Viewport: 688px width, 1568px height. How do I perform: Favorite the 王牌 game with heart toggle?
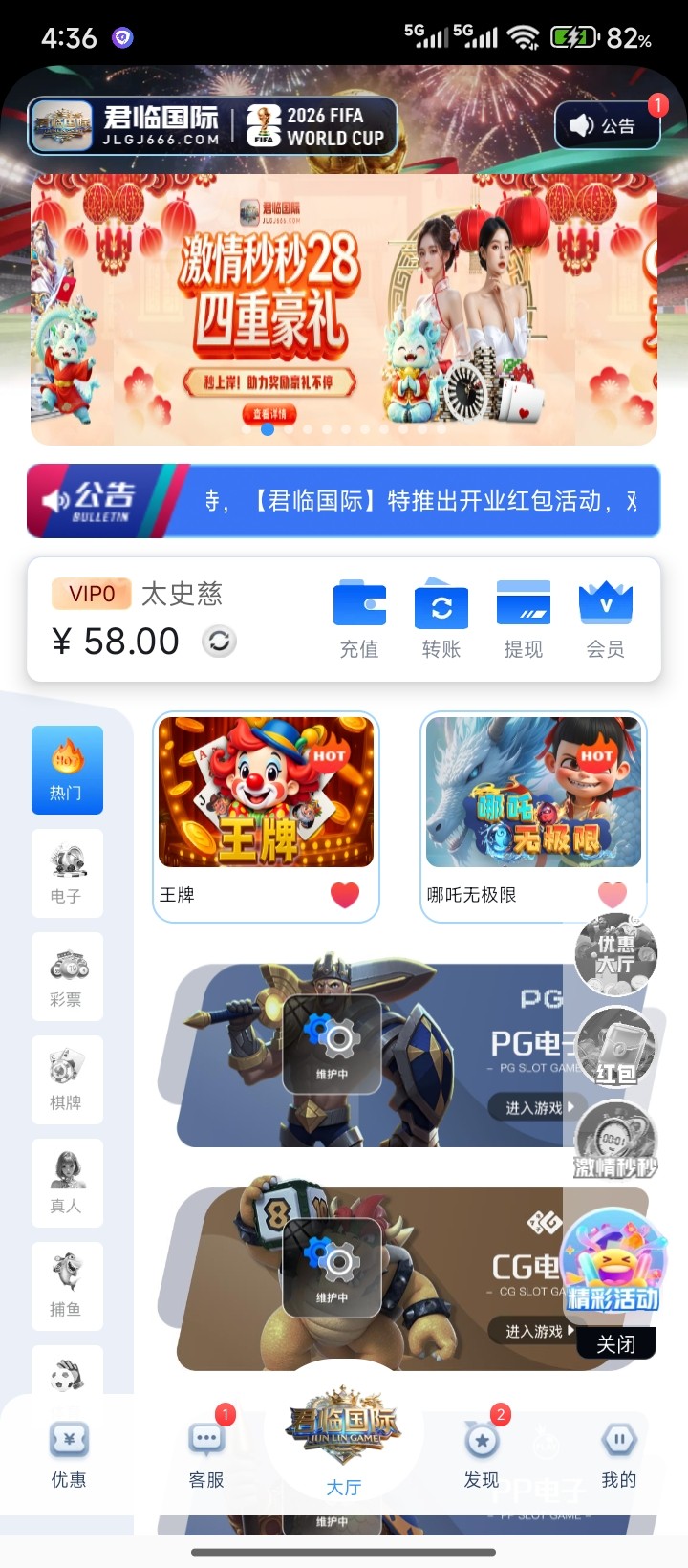345,895
